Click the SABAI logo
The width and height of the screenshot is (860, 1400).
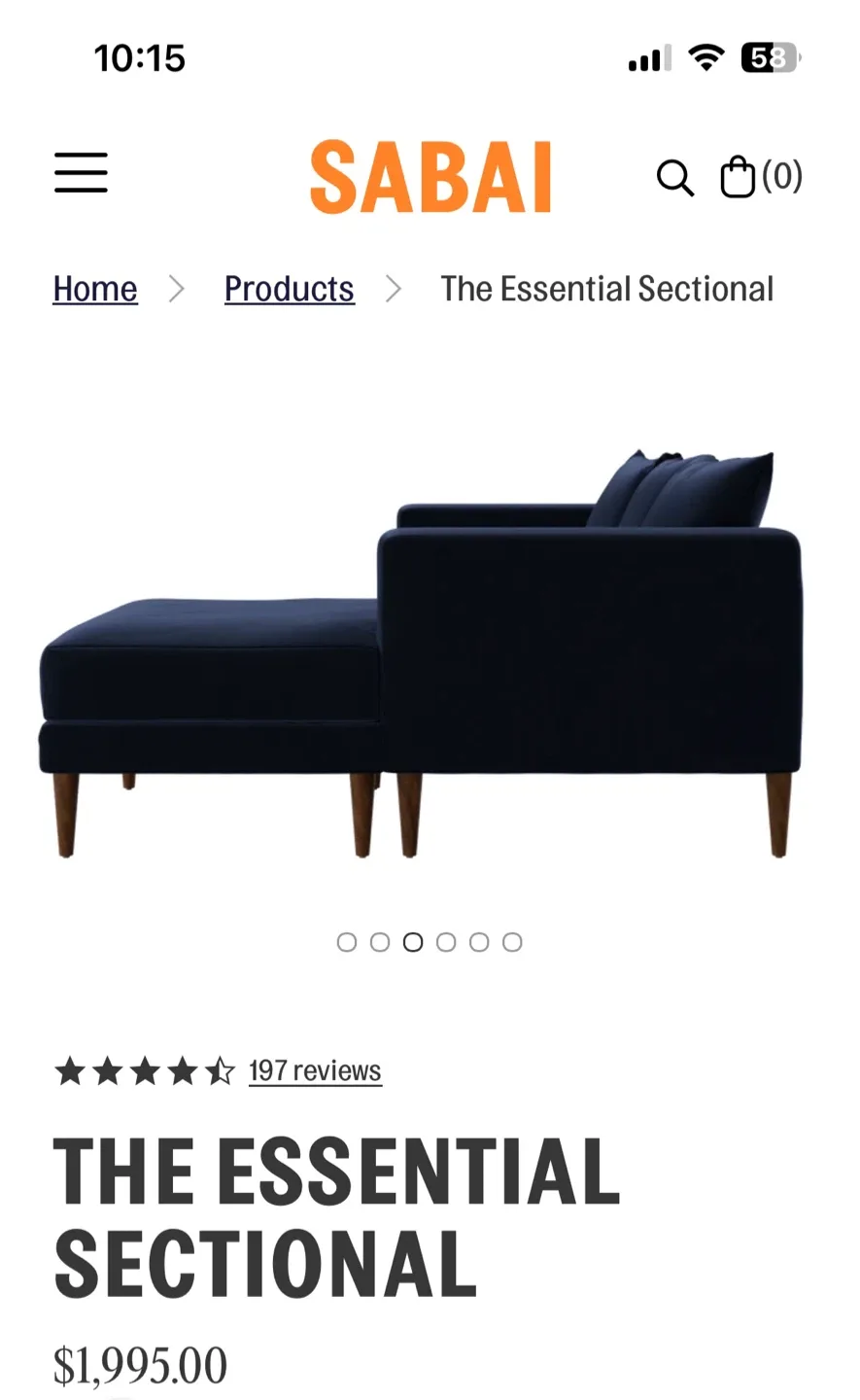(x=430, y=178)
